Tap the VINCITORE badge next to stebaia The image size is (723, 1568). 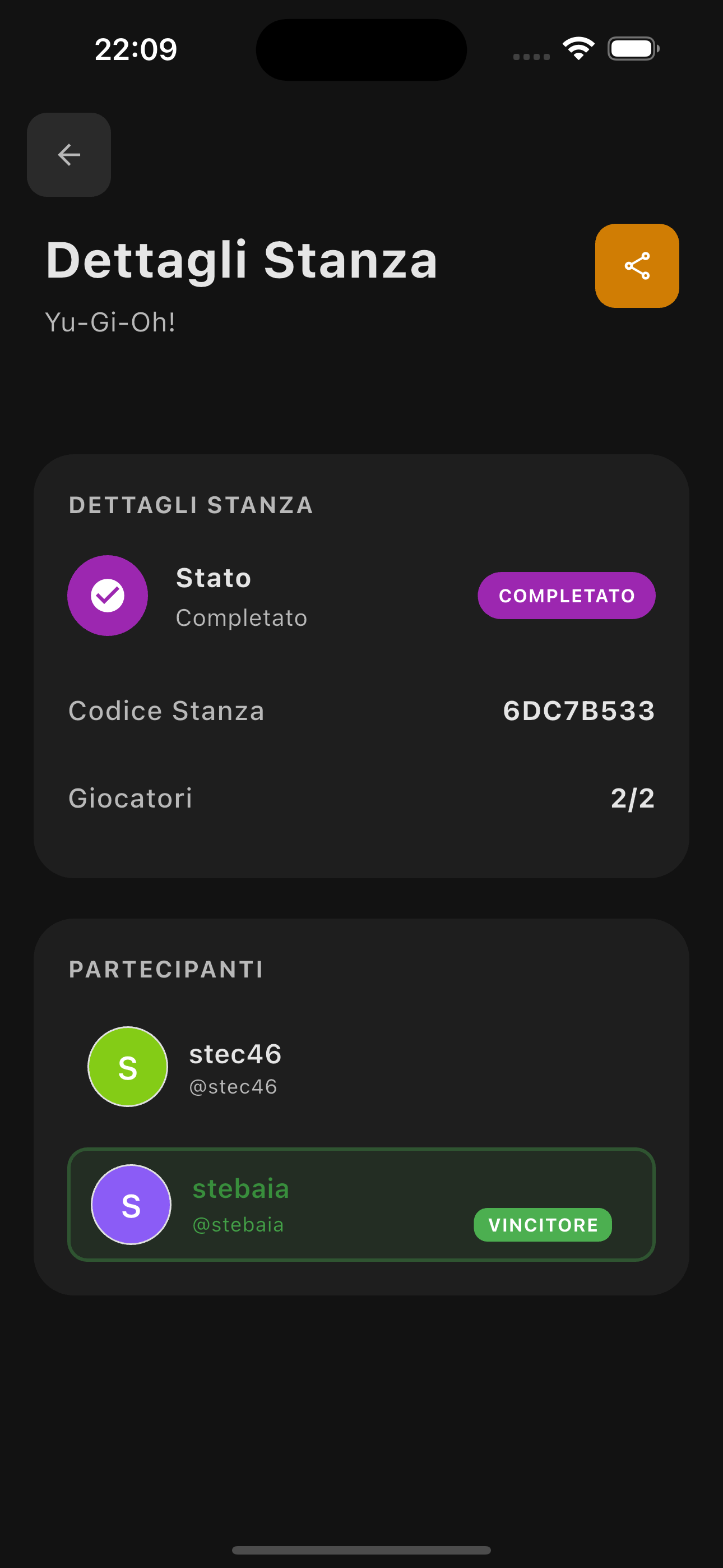point(543,1225)
